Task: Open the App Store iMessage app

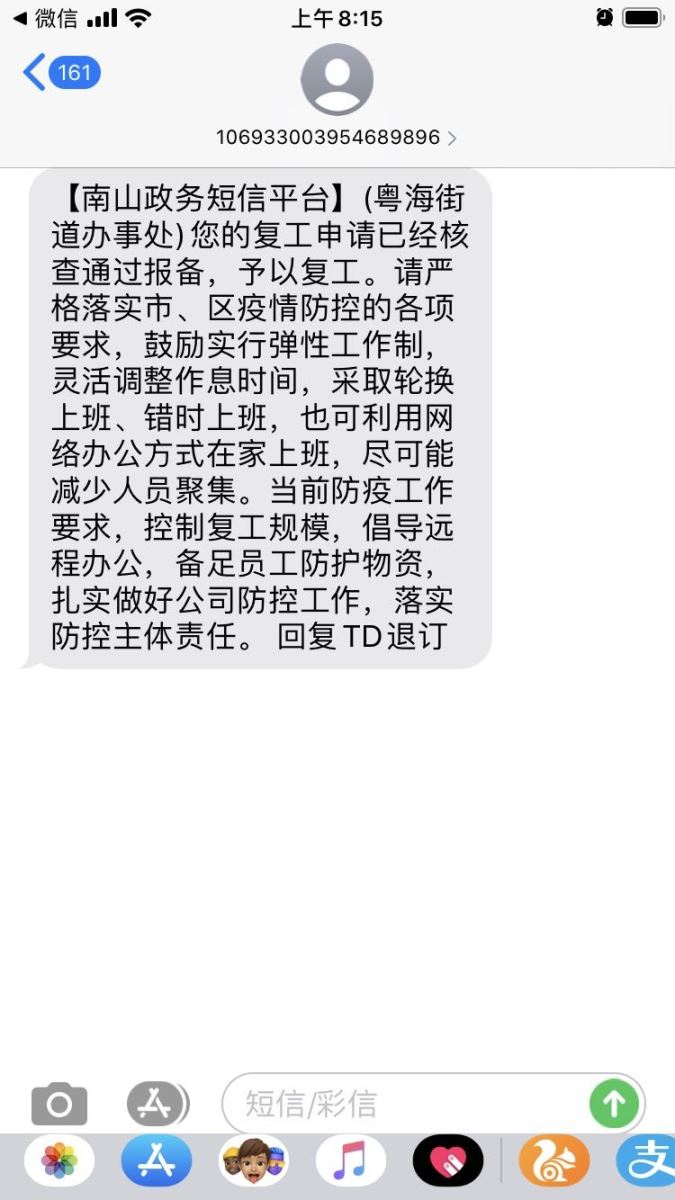Action: (x=157, y=1162)
